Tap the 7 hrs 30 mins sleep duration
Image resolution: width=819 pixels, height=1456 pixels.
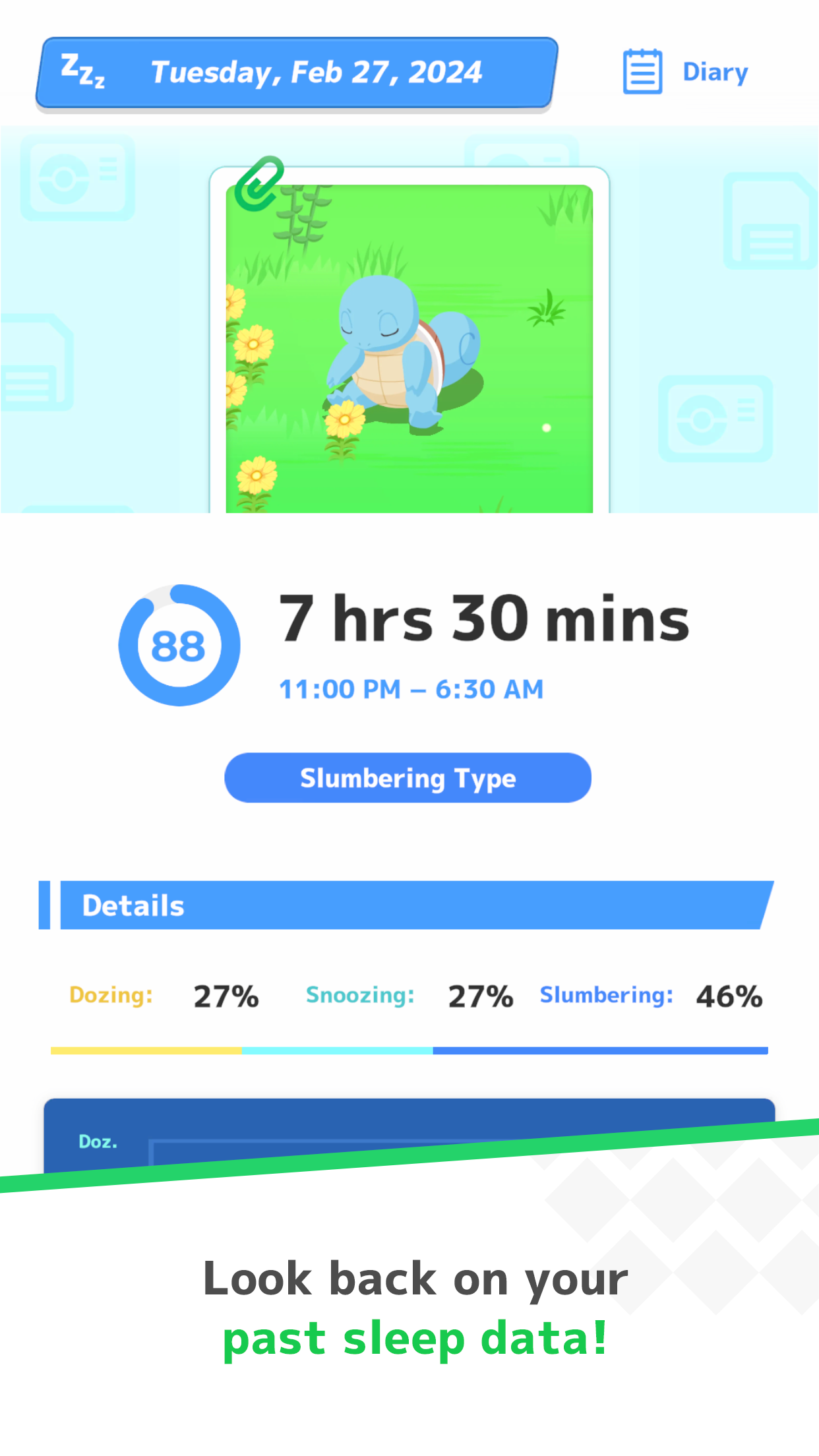pyautogui.click(x=483, y=619)
